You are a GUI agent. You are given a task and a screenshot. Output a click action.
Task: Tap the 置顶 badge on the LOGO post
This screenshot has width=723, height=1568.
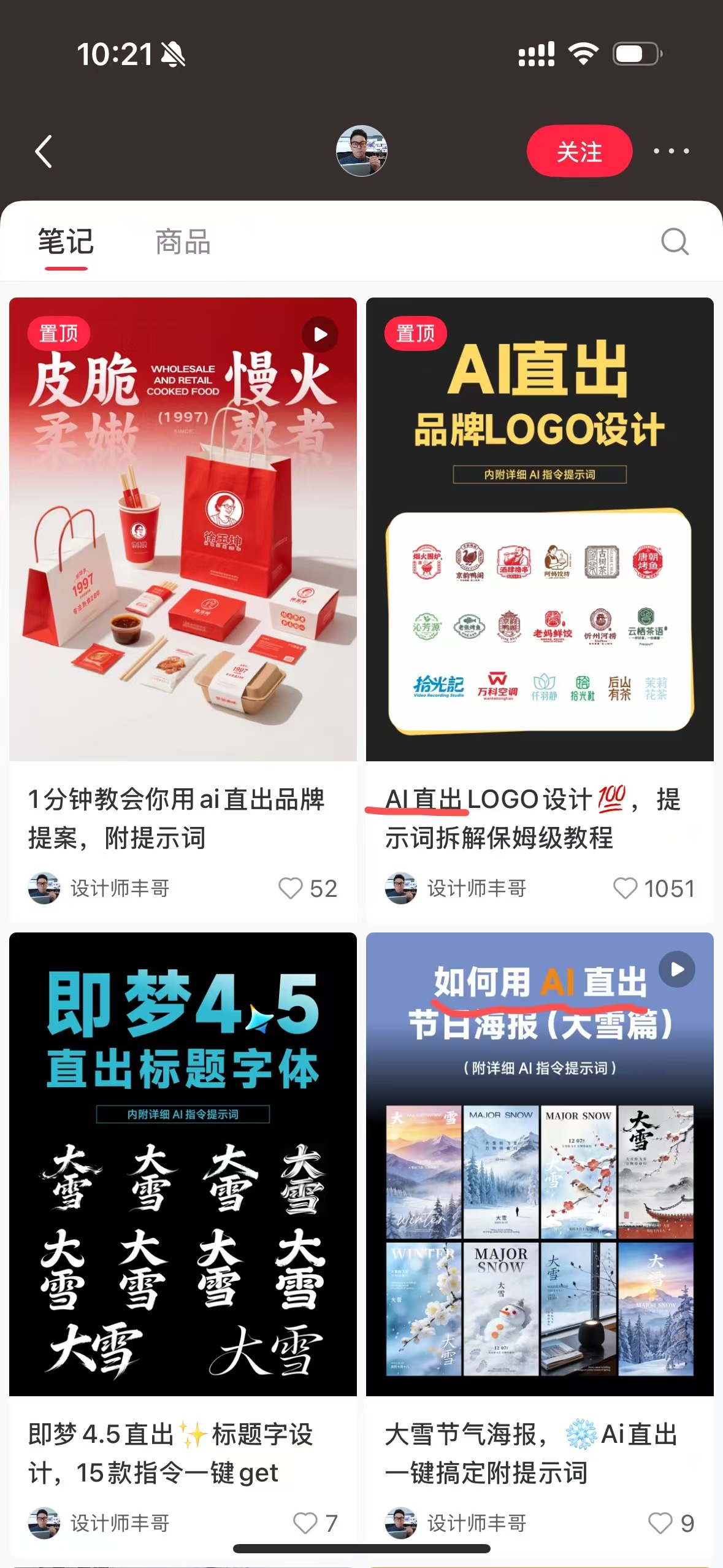coord(415,334)
